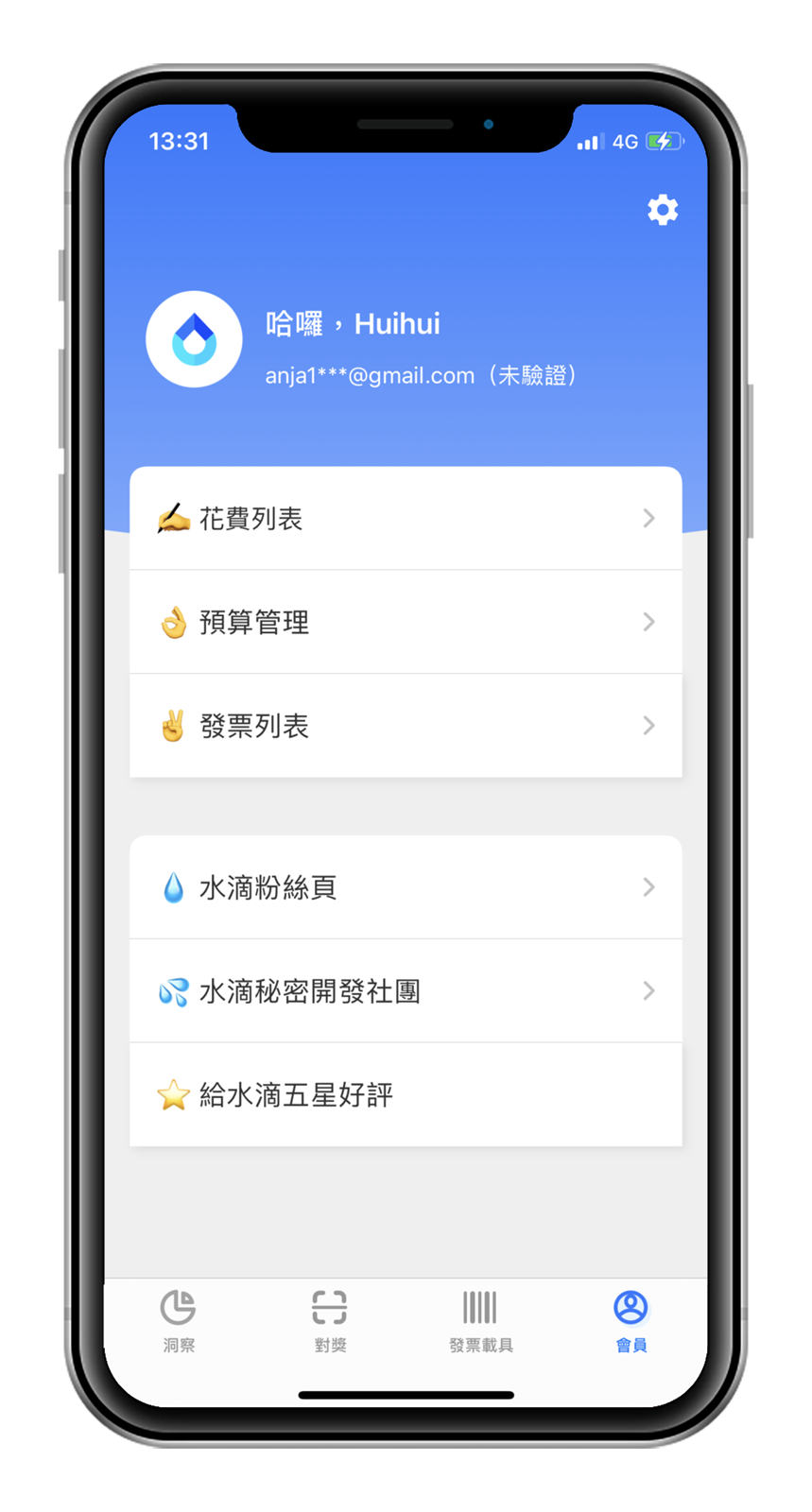Tap the profile avatar picture
This screenshot has height=1512, width=812.
click(x=195, y=339)
